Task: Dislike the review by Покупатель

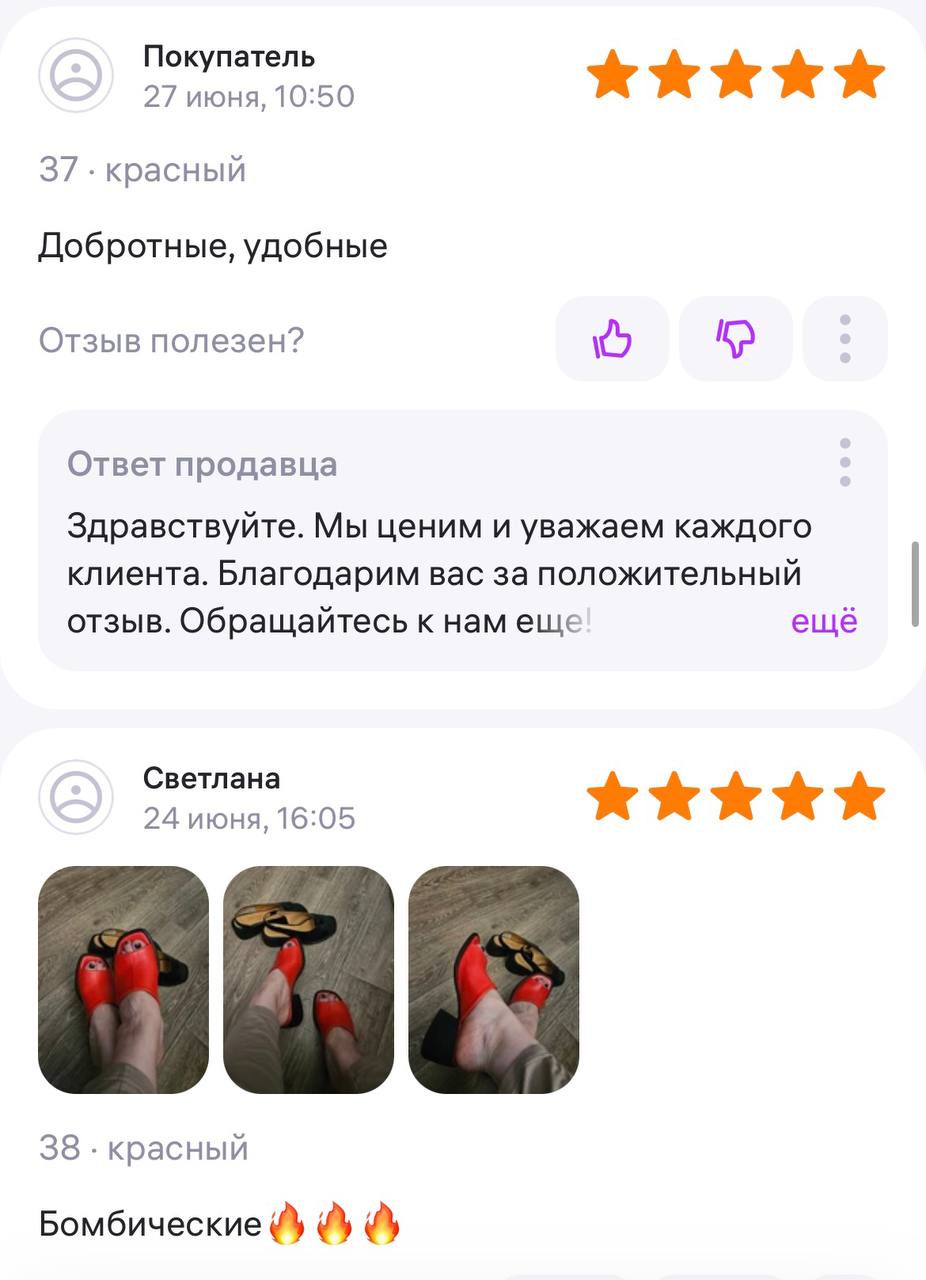Action: pos(735,340)
